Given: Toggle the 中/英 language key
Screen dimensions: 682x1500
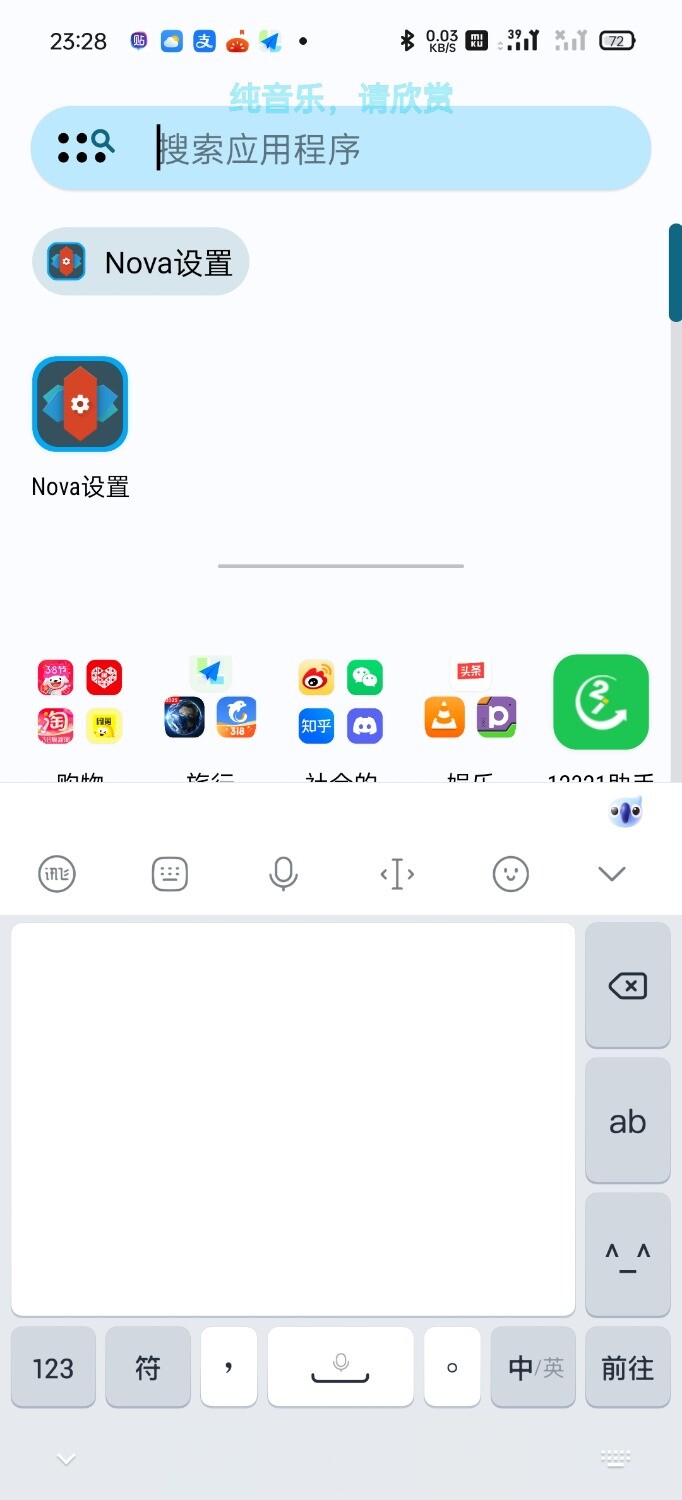Looking at the screenshot, I should pos(533,1367).
